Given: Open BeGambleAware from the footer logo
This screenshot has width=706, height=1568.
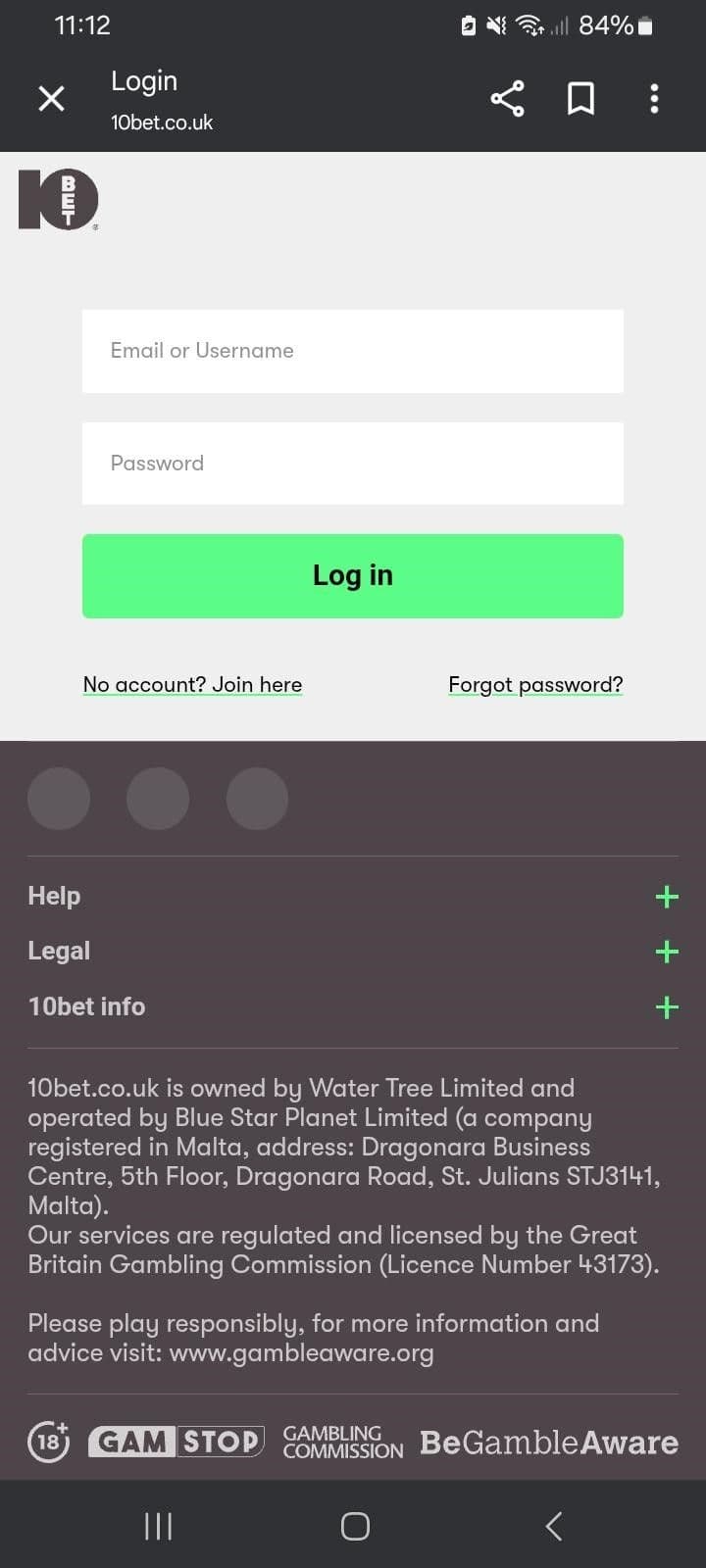Looking at the screenshot, I should tap(548, 1442).
